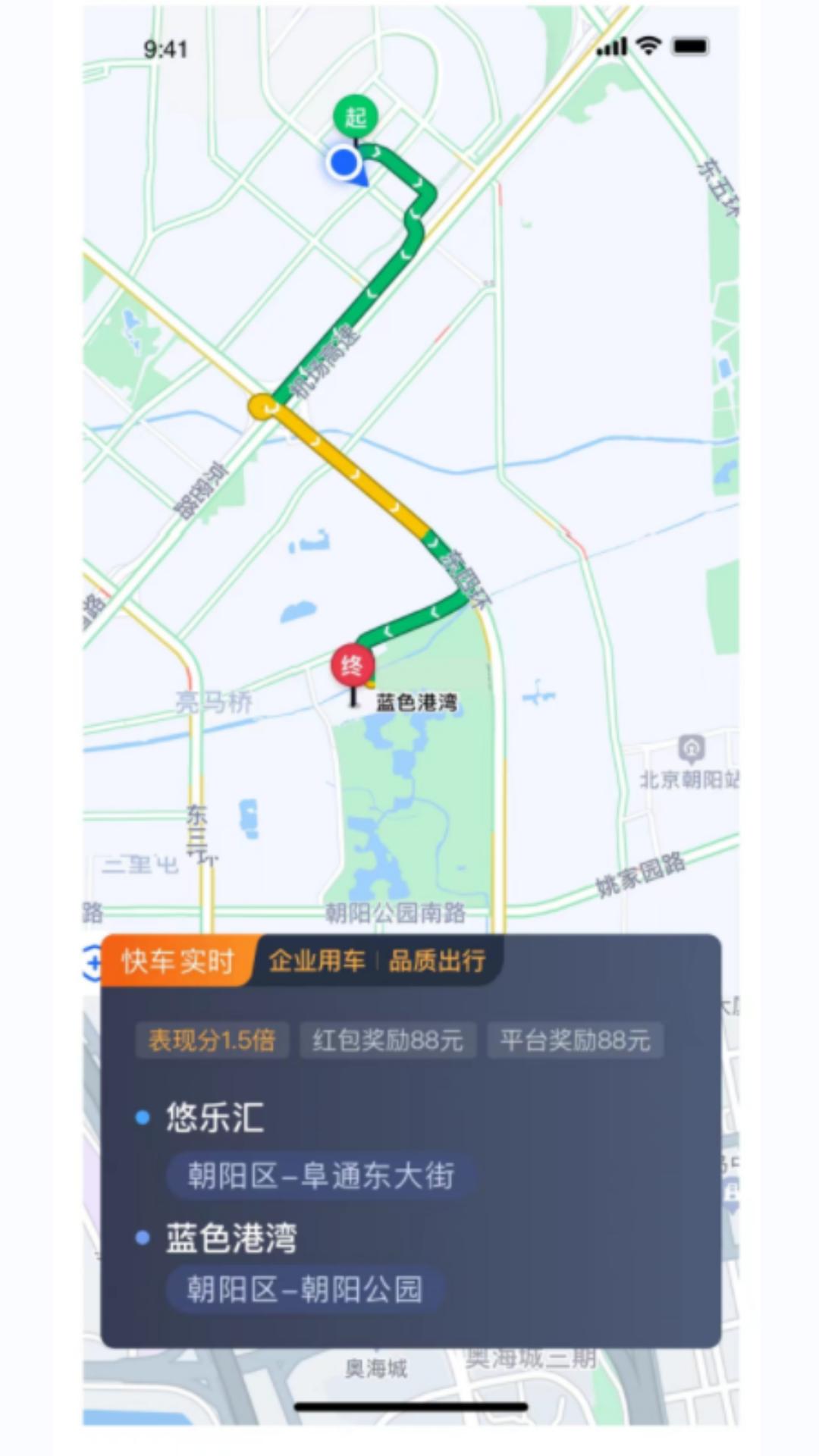
Task: Tap the red 终 destination marker
Action: (x=353, y=665)
